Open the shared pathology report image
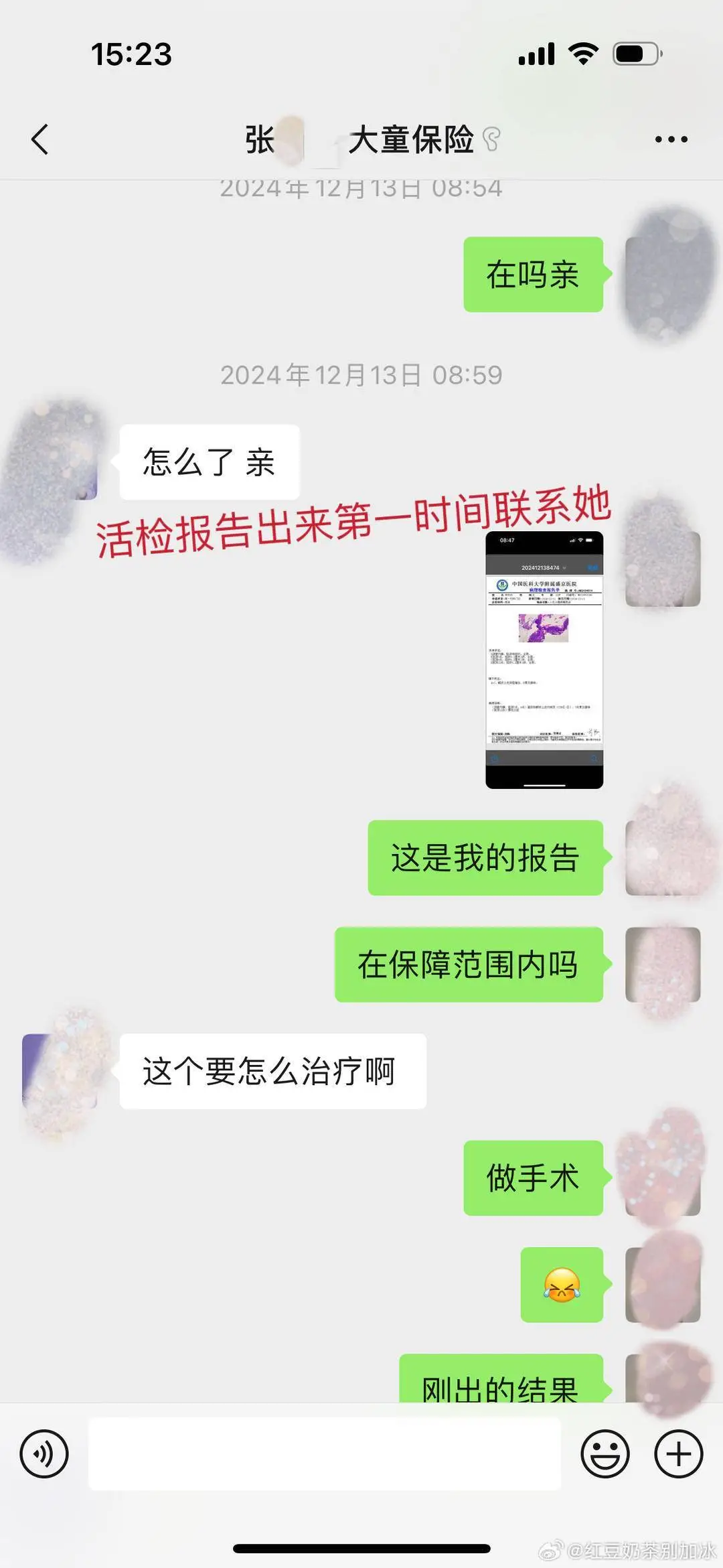Viewport: 723px width, 1568px height. 544,660
